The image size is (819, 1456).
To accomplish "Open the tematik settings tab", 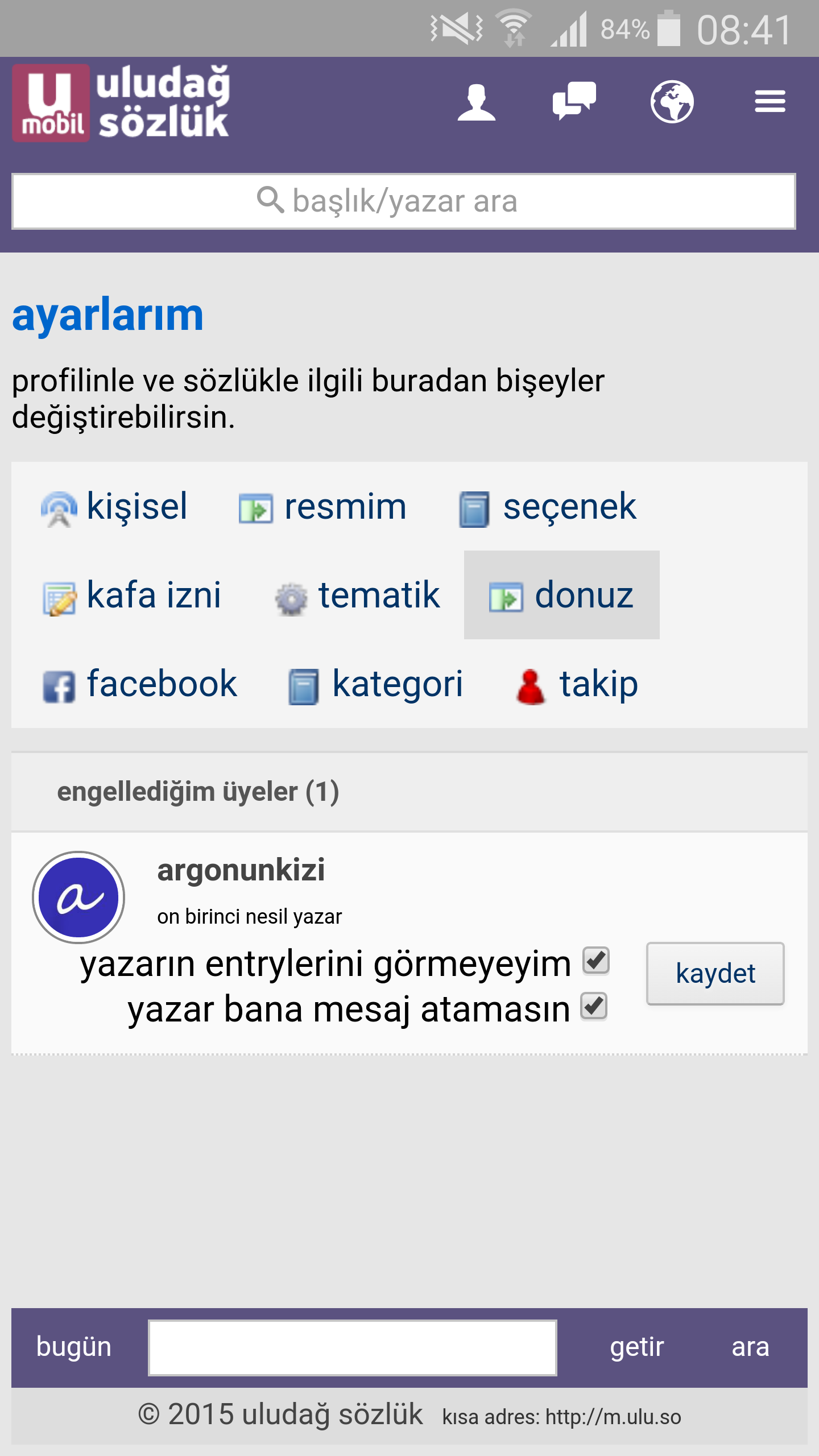I will coord(358,595).
